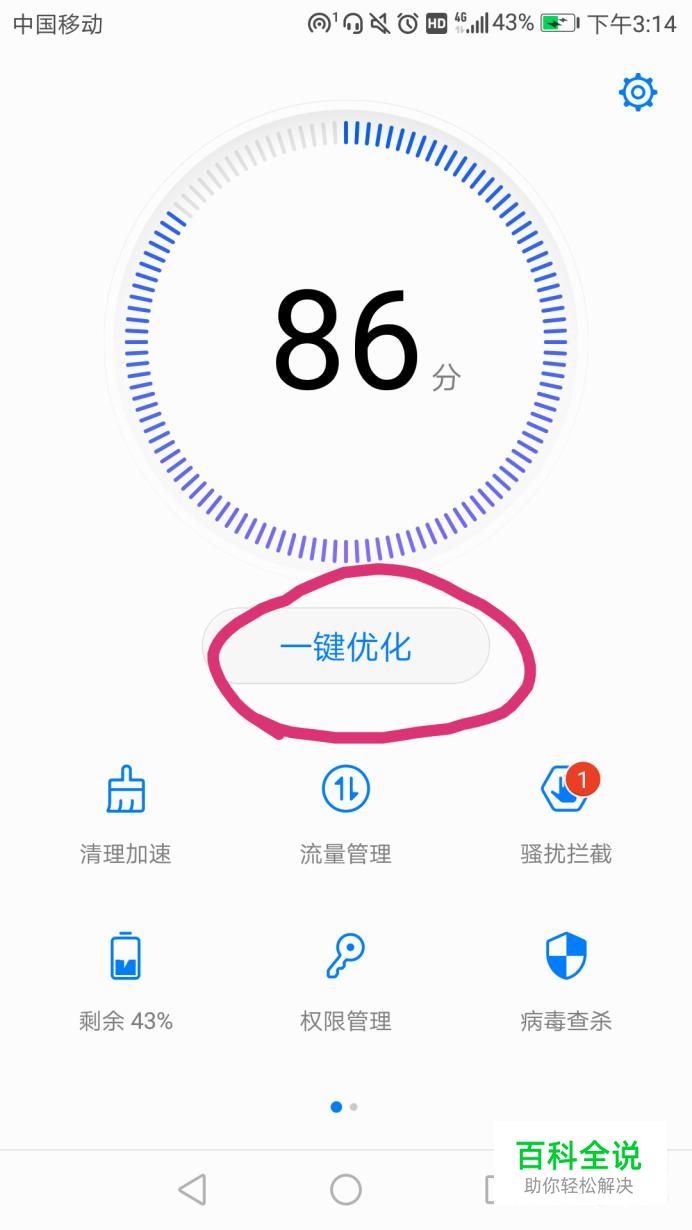Screen dimensions: 692x1230
Task: Tap the 一键优化 button
Action: [346, 647]
